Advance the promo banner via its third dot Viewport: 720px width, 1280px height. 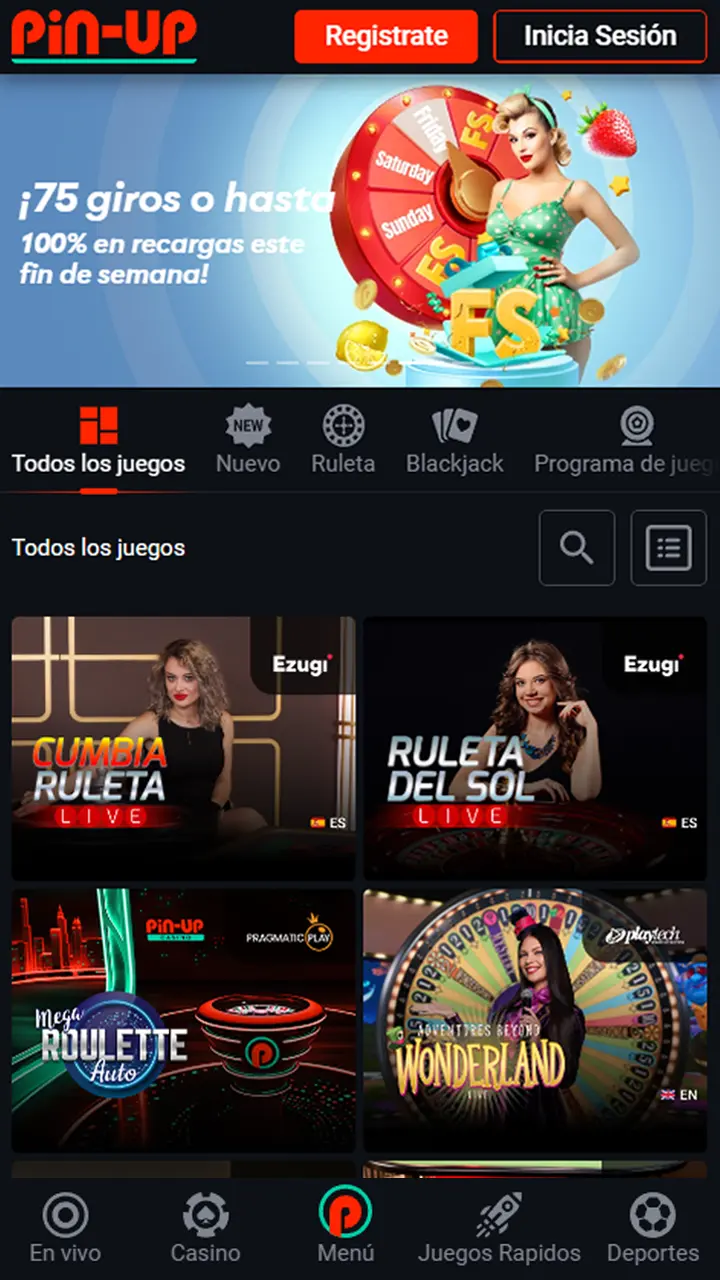[318, 362]
